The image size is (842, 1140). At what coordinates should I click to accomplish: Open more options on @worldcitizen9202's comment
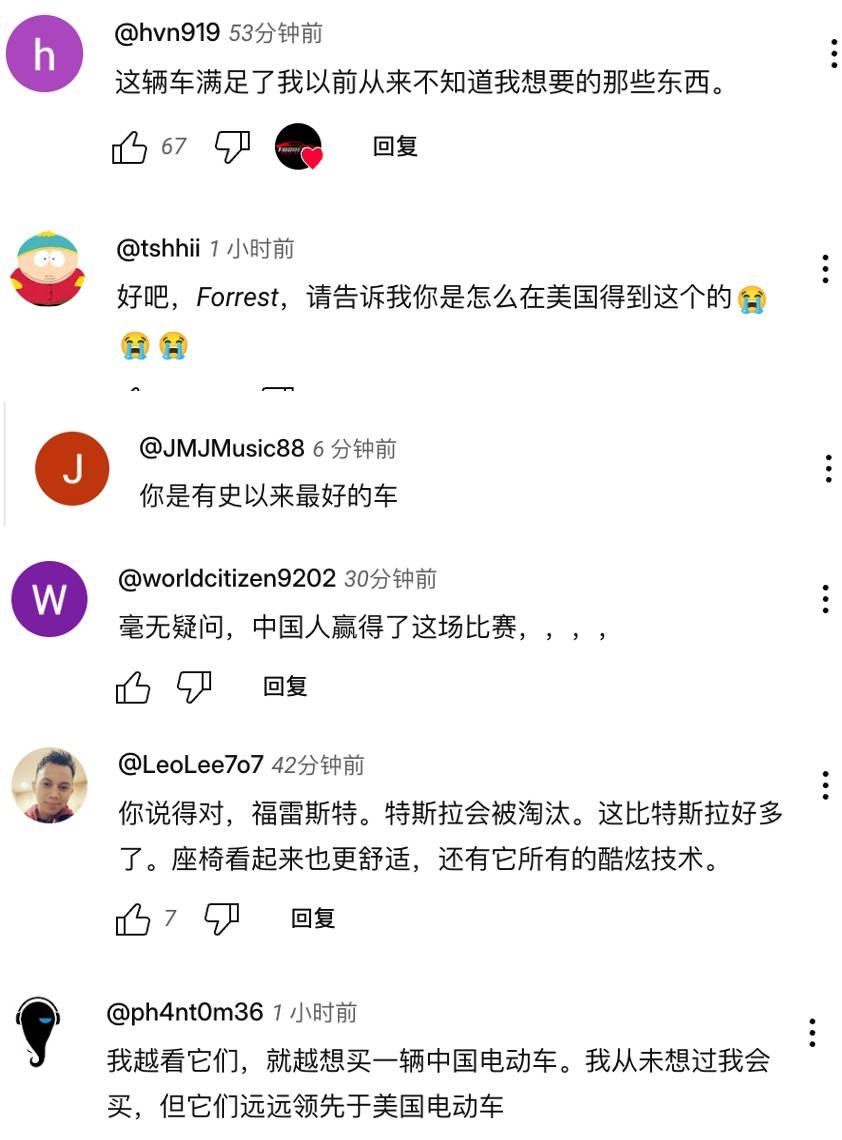[825, 598]
